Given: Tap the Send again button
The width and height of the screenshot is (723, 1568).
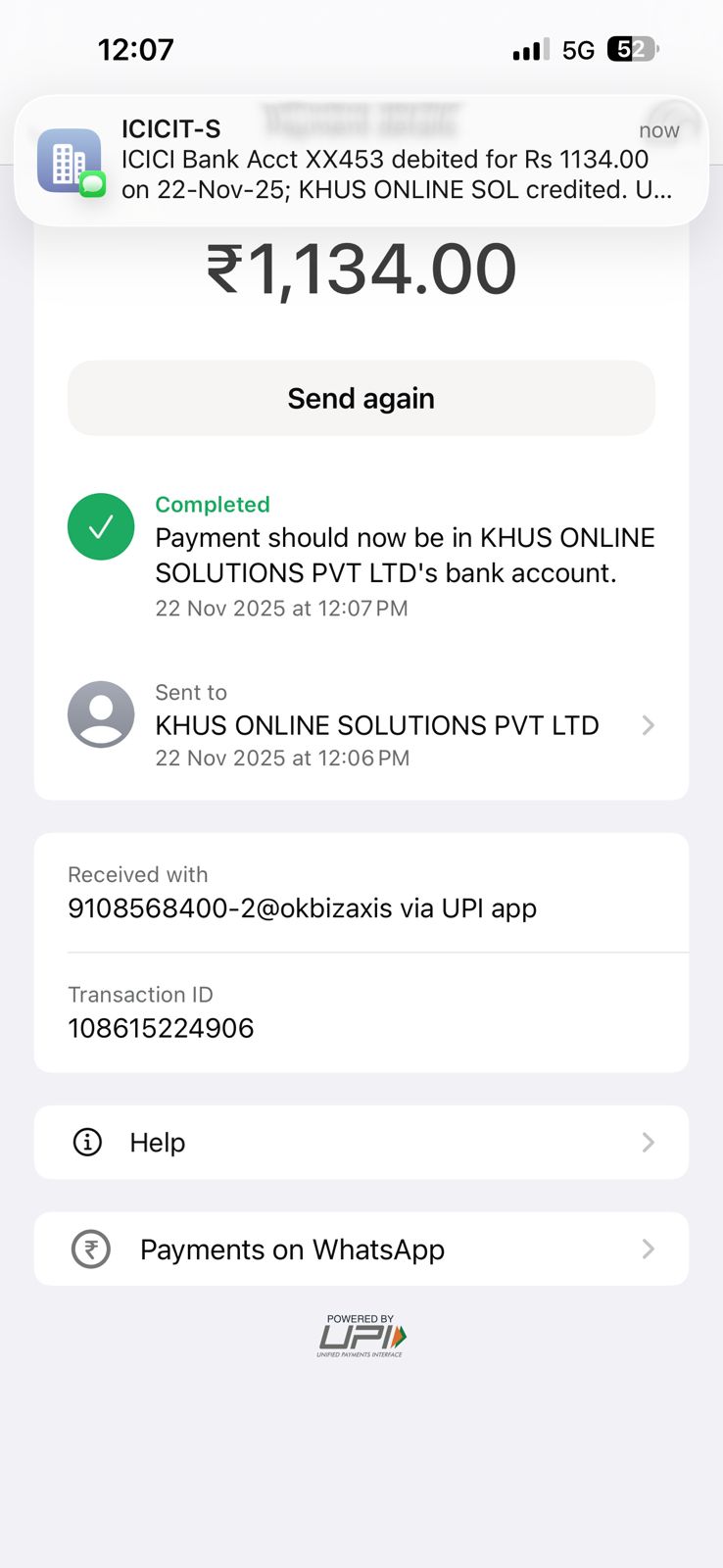Looking at the screenshot, I should click(x=361, y=399).
